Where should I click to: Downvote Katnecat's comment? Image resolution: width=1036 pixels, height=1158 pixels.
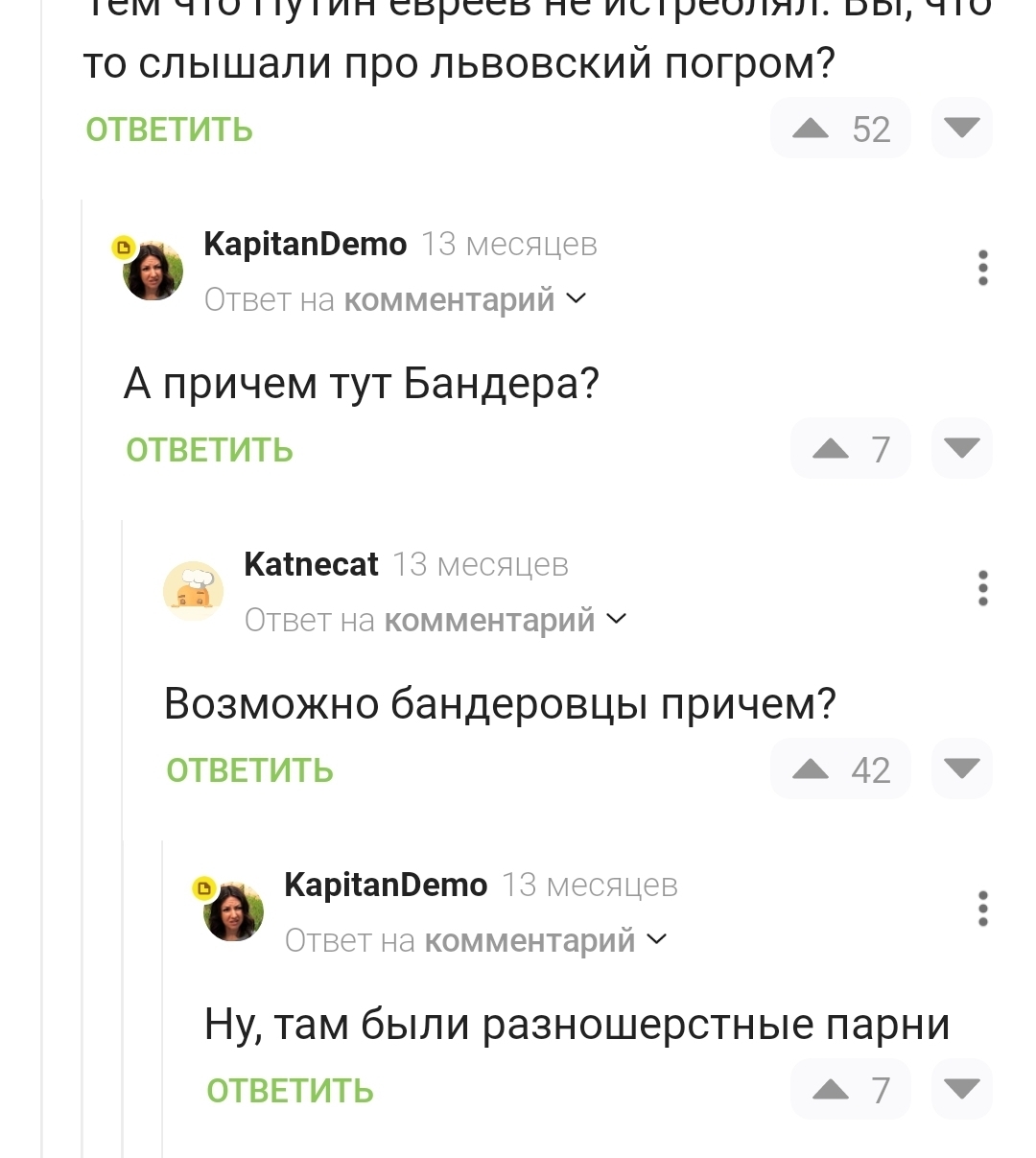961,769
